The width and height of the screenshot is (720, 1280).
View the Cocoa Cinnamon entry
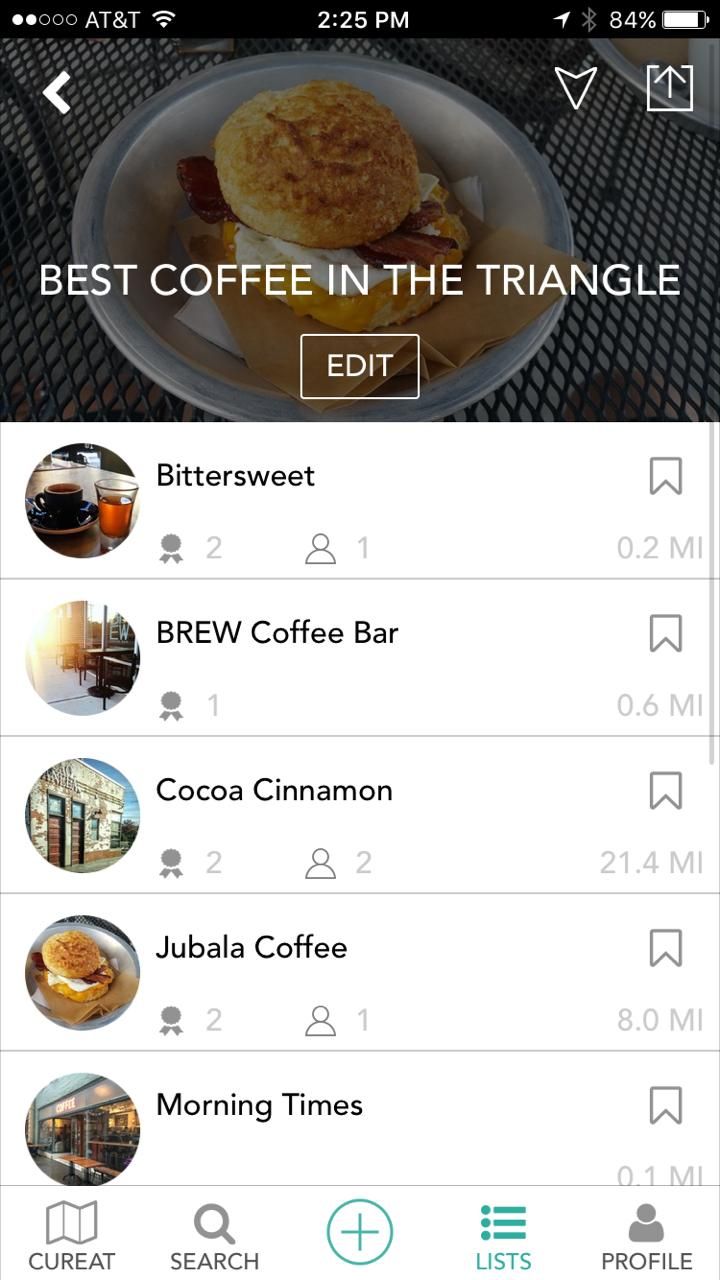tap(274, 790)
